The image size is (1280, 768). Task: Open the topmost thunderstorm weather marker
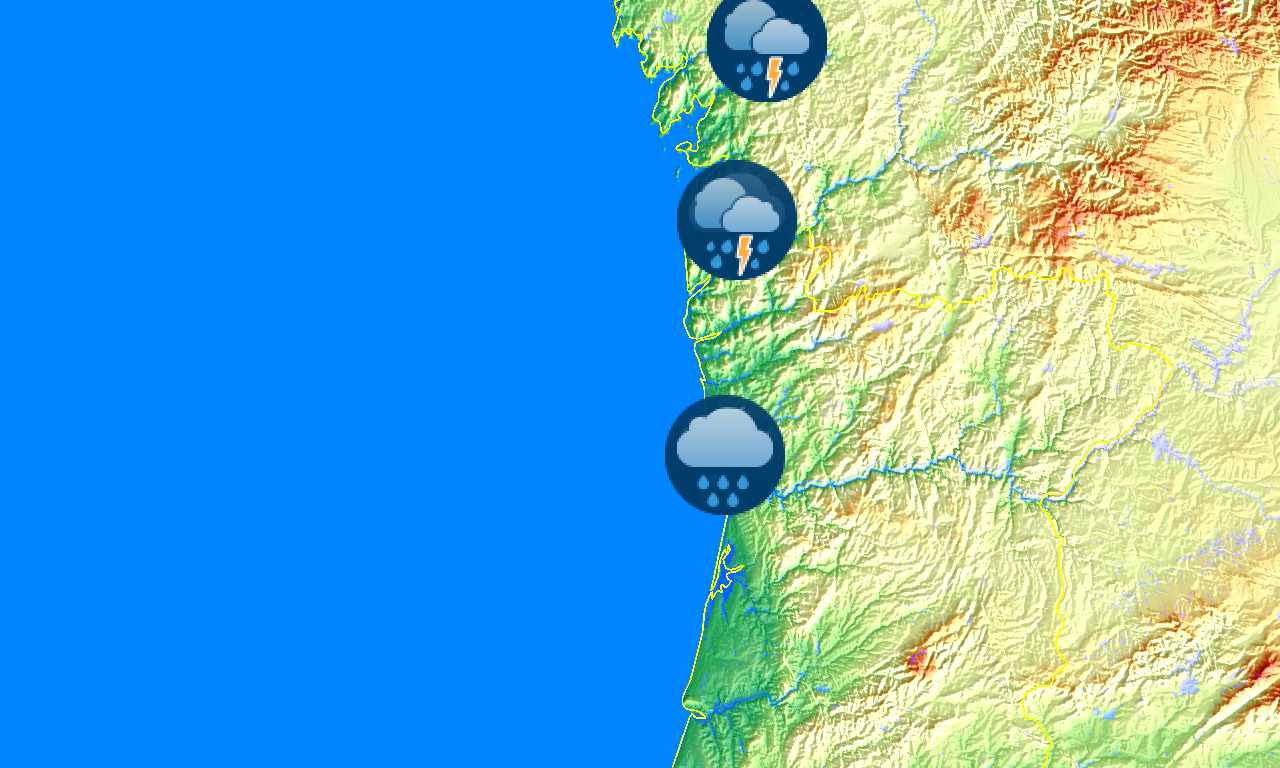(767, 42)
